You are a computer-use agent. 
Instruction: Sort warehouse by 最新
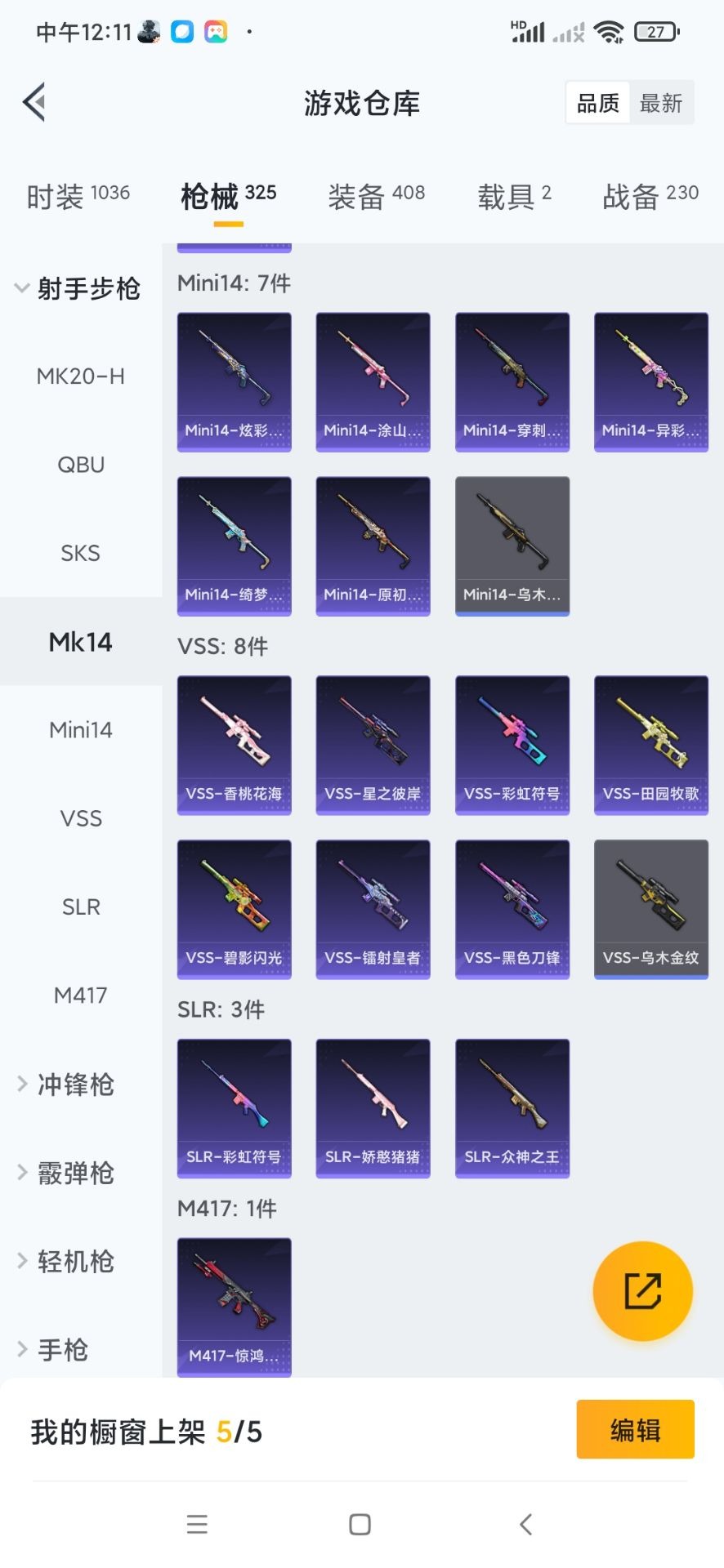click(660, 103)
